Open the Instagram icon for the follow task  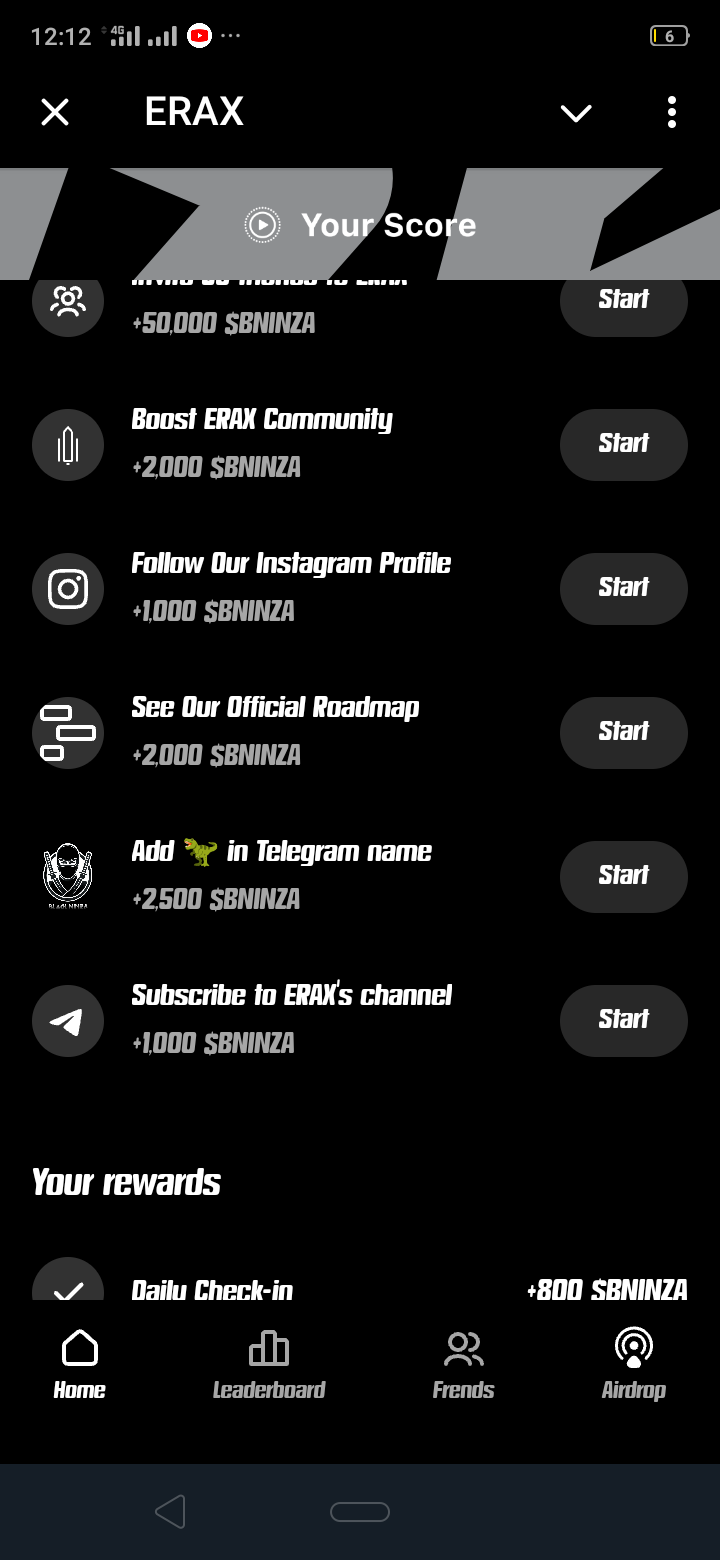68,589
